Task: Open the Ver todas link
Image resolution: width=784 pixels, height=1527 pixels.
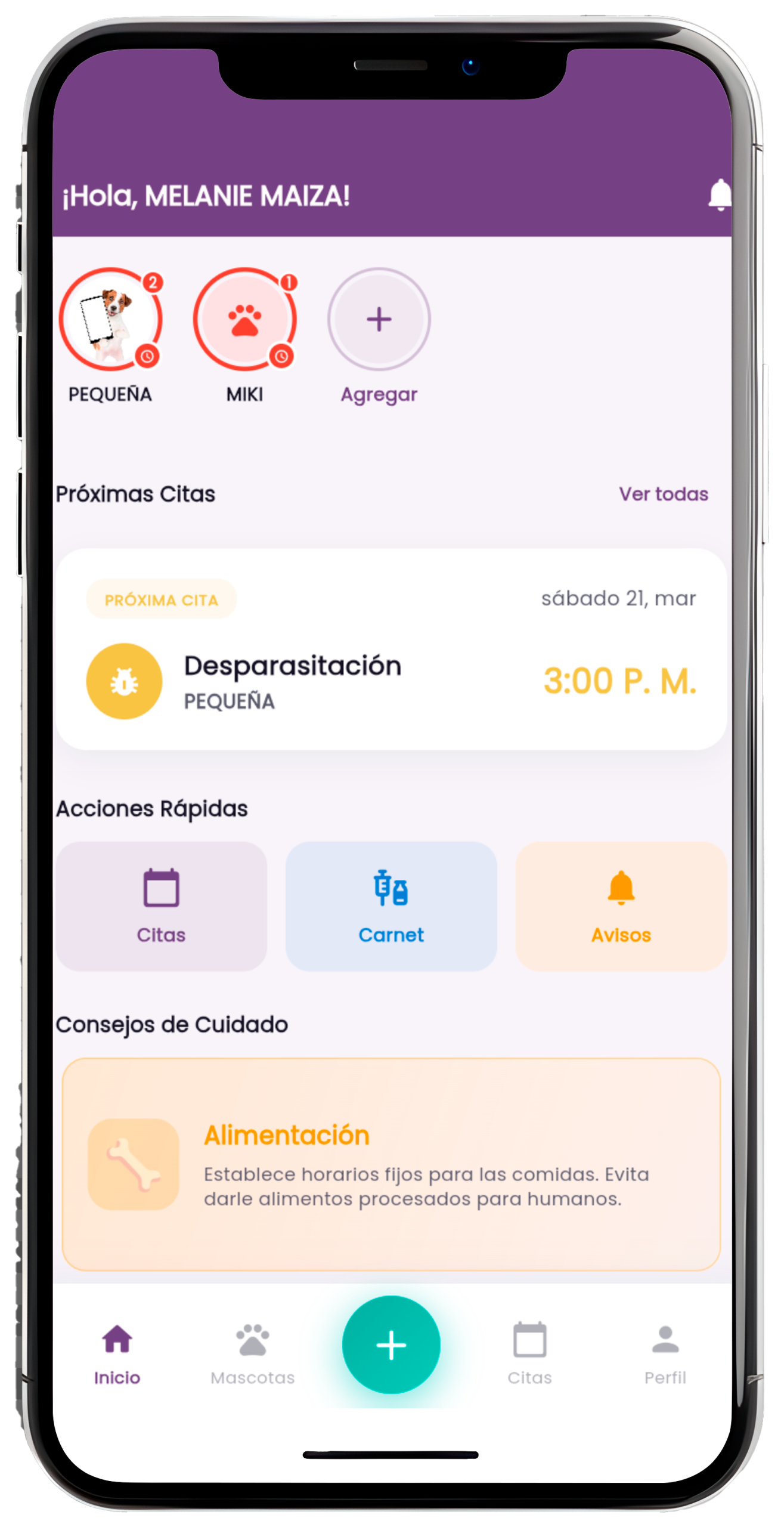Action: click(x=663, y=494)
